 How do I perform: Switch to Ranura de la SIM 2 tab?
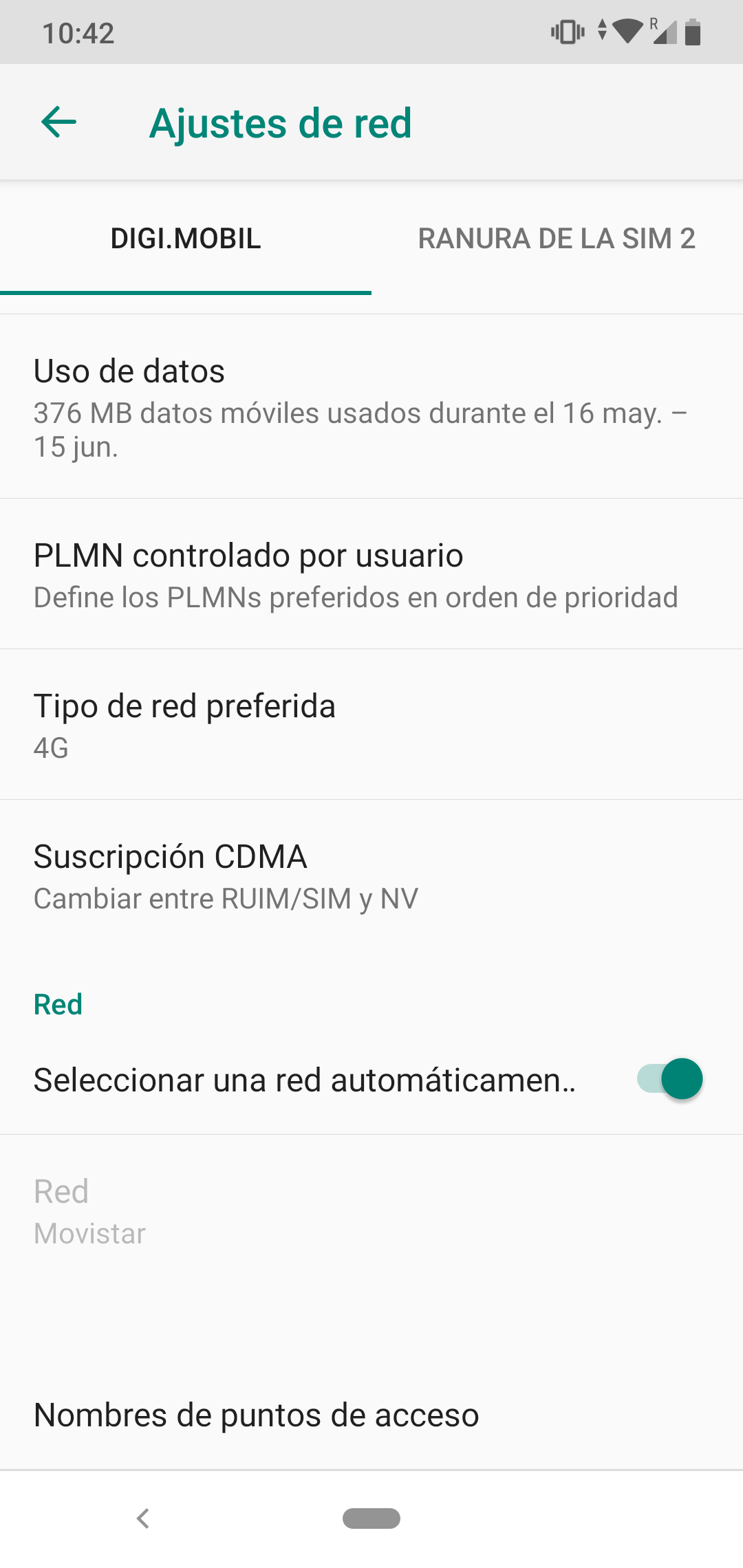pos(557,239)
